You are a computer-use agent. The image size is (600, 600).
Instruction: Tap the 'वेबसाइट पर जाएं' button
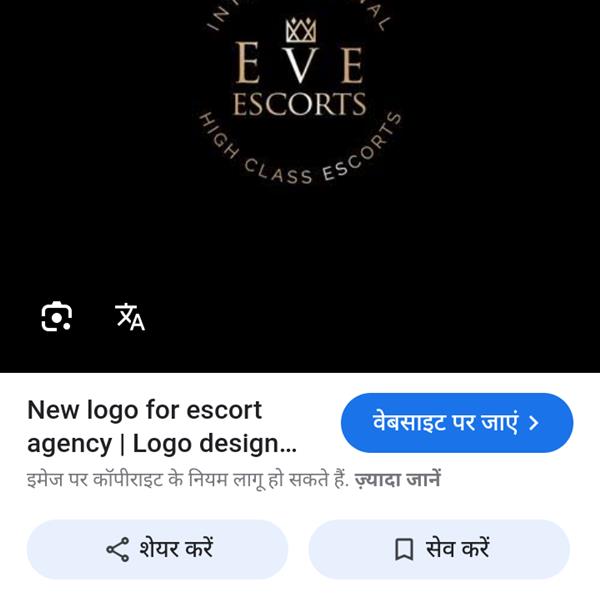point(456,423)
